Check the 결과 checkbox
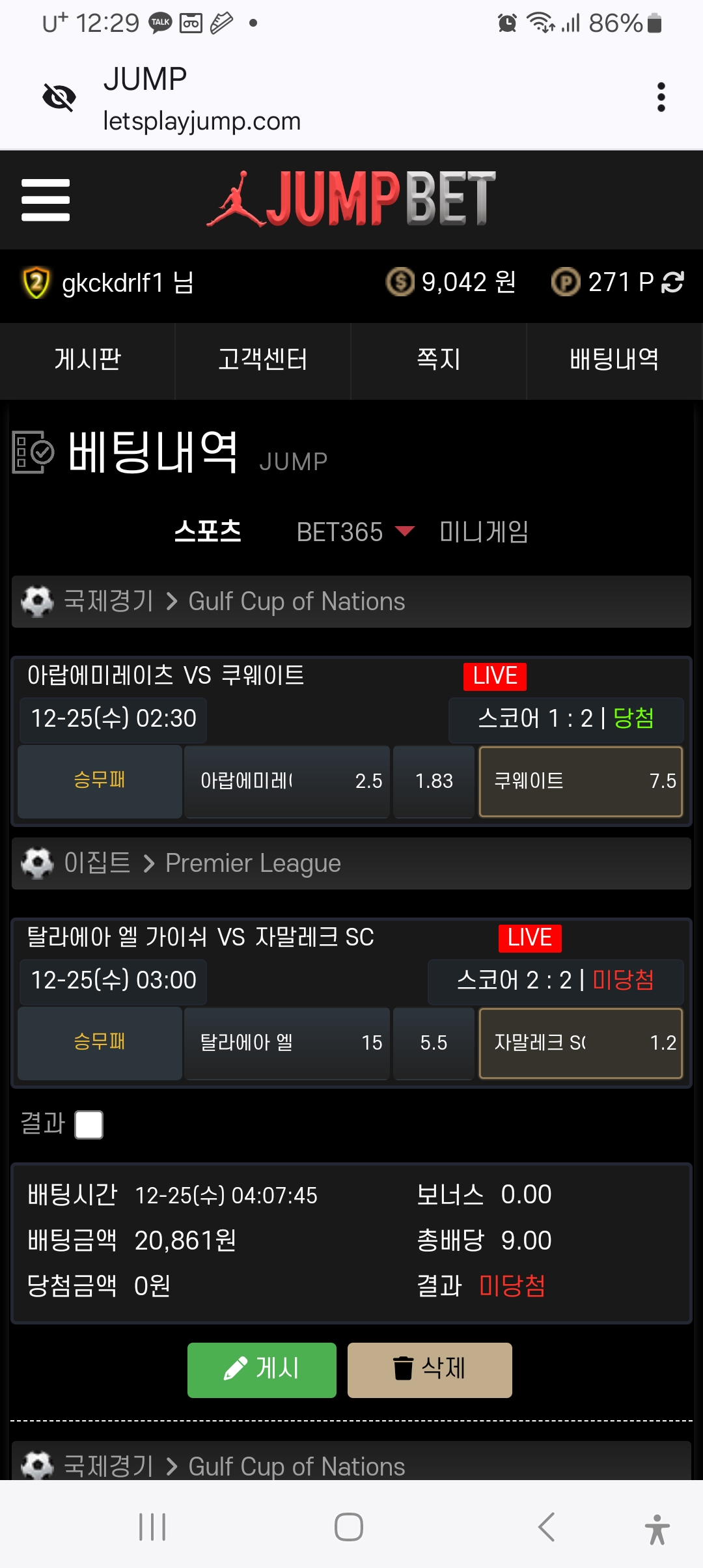Viewport: 703px width, 1568px height. tap(89, 1125)
